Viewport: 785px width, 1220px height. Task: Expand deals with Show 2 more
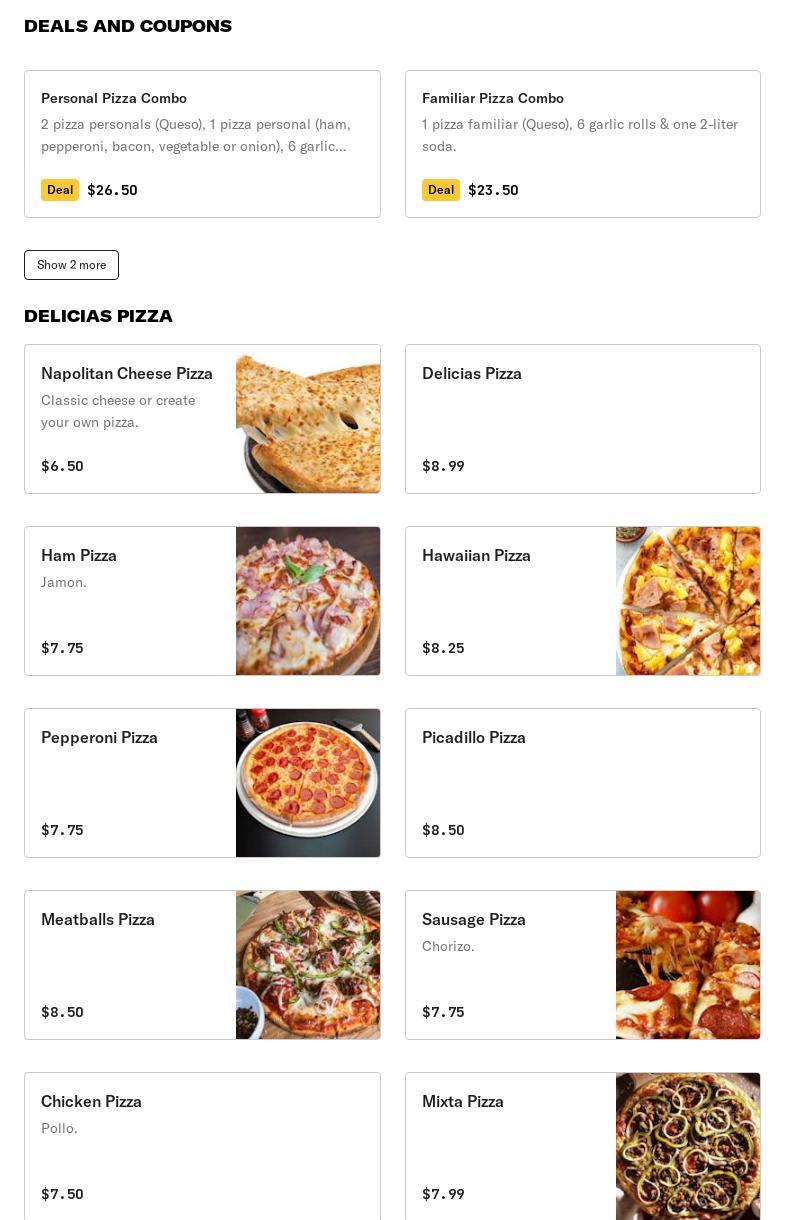click(71, 265)
